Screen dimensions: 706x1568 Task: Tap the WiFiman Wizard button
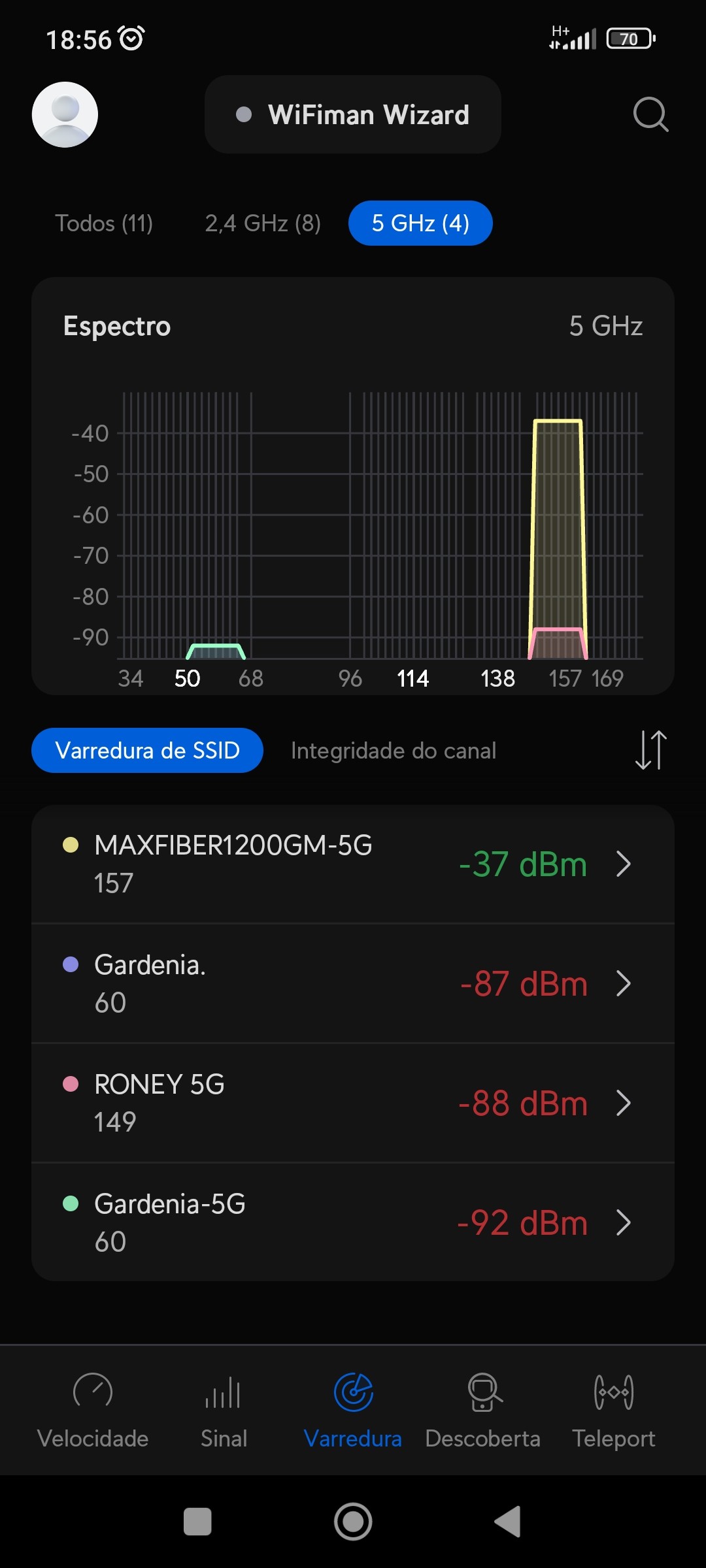[x=353, y=114]
